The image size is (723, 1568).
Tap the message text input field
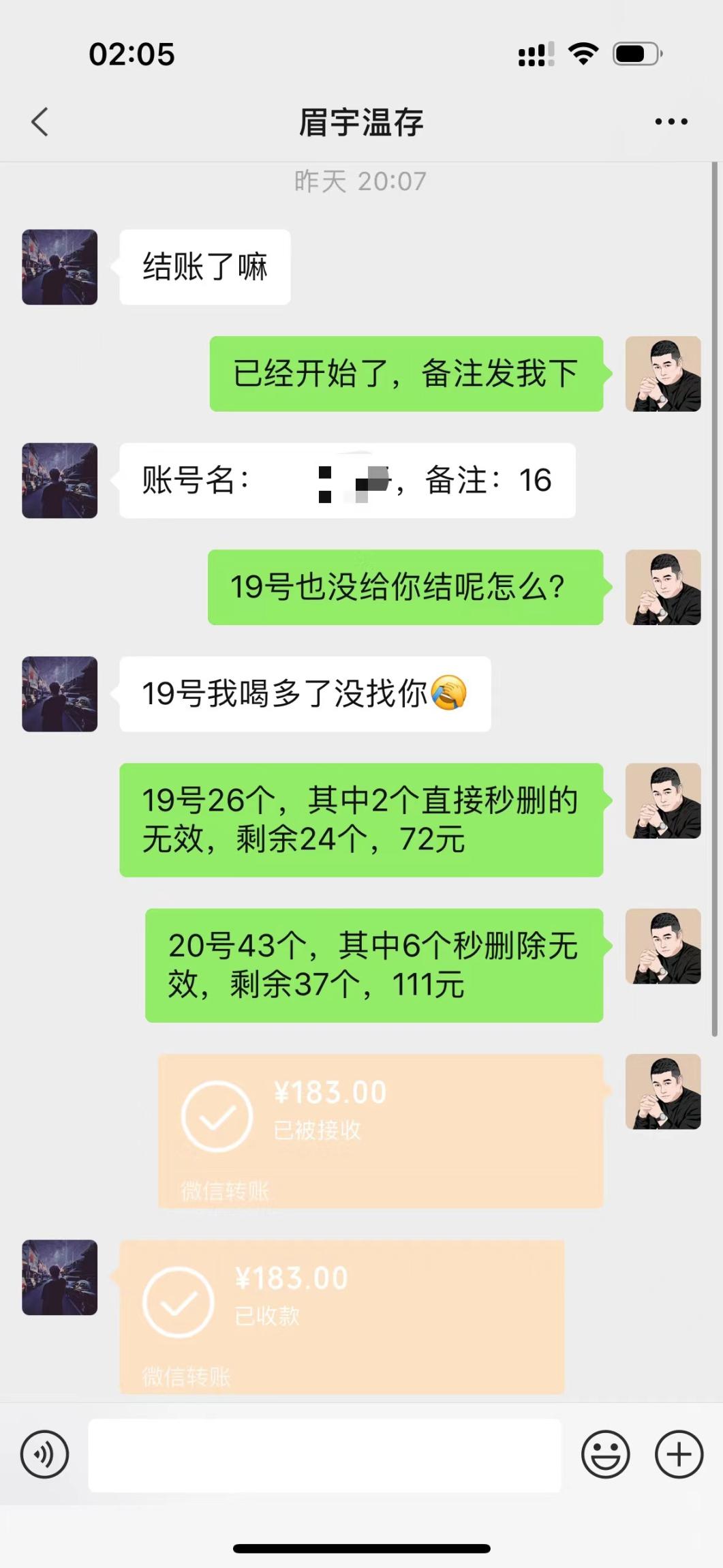click(324, 1455)
